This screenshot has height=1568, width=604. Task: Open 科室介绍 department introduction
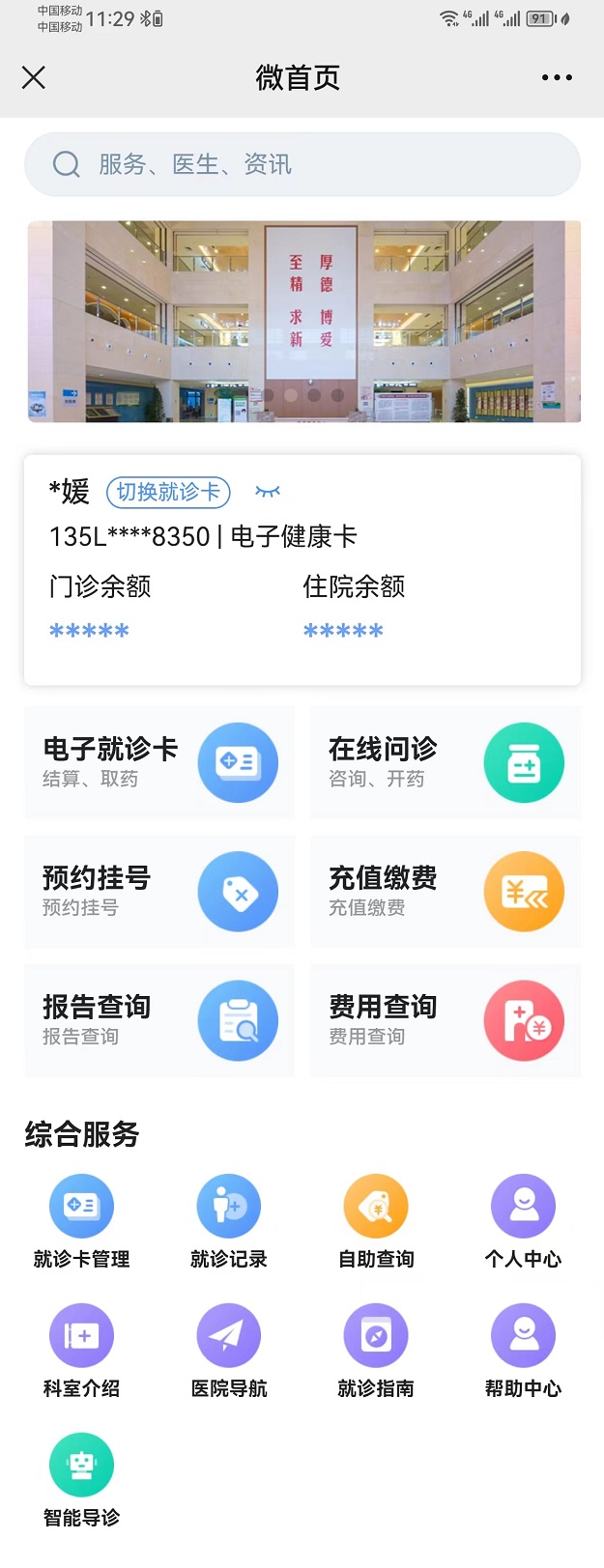point(82,1350)
